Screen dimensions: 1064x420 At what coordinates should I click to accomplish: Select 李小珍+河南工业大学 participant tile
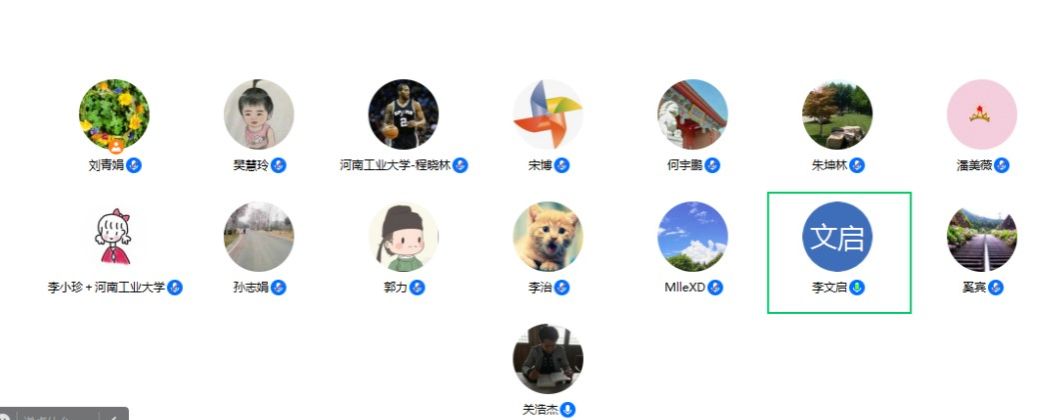pyautogui.click(x=114, y=237)
